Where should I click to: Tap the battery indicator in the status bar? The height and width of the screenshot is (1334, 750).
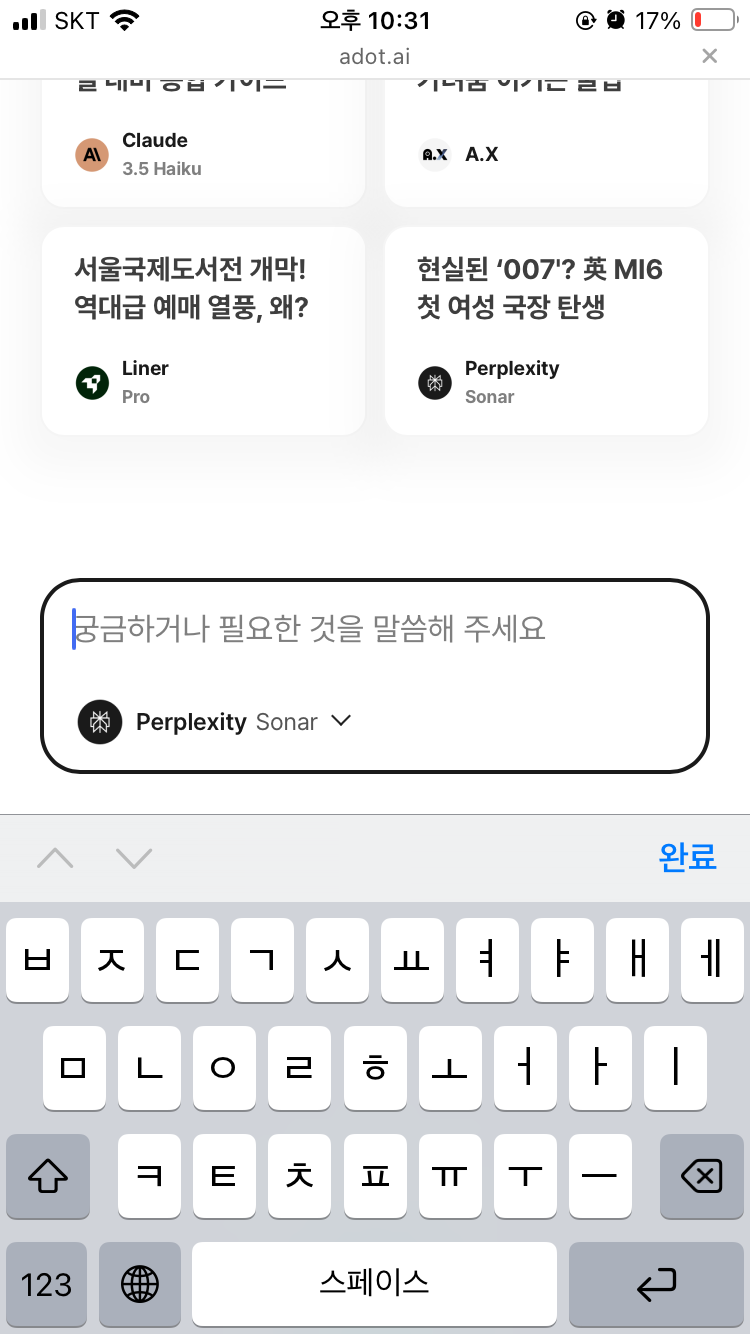pos(712,18)
